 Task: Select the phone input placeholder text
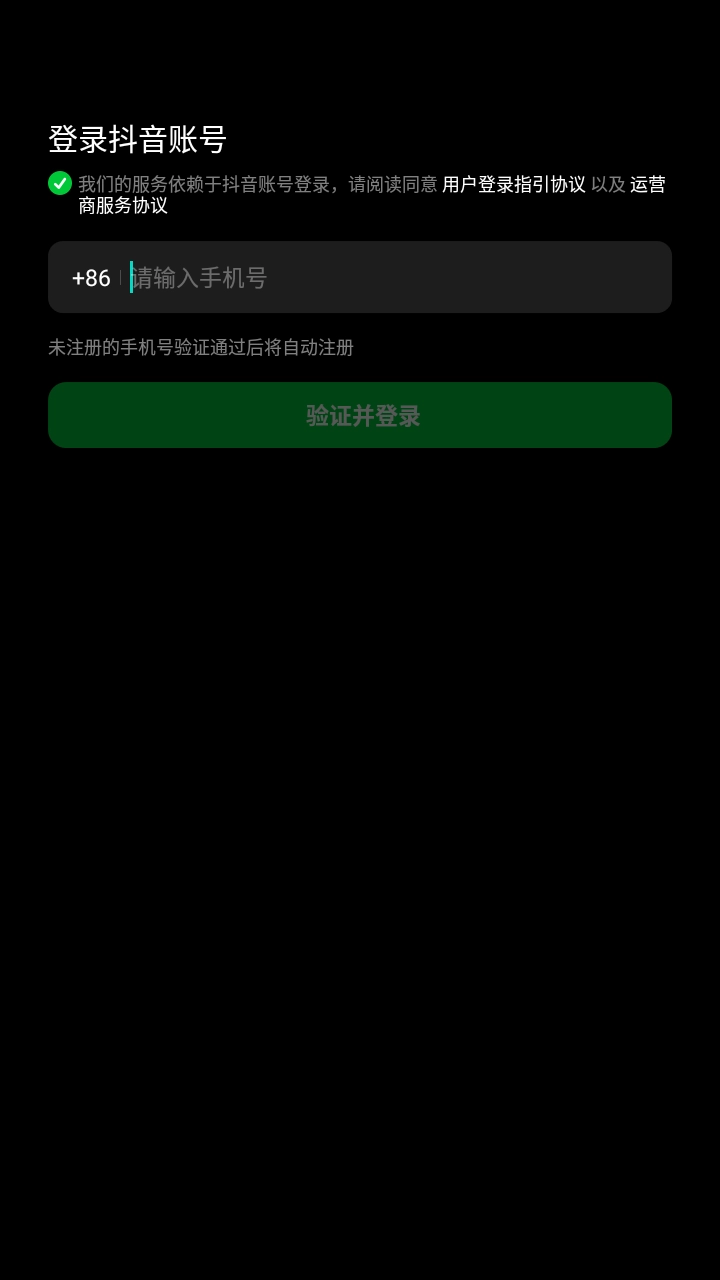pyautogui.click(x=198, y=278)
